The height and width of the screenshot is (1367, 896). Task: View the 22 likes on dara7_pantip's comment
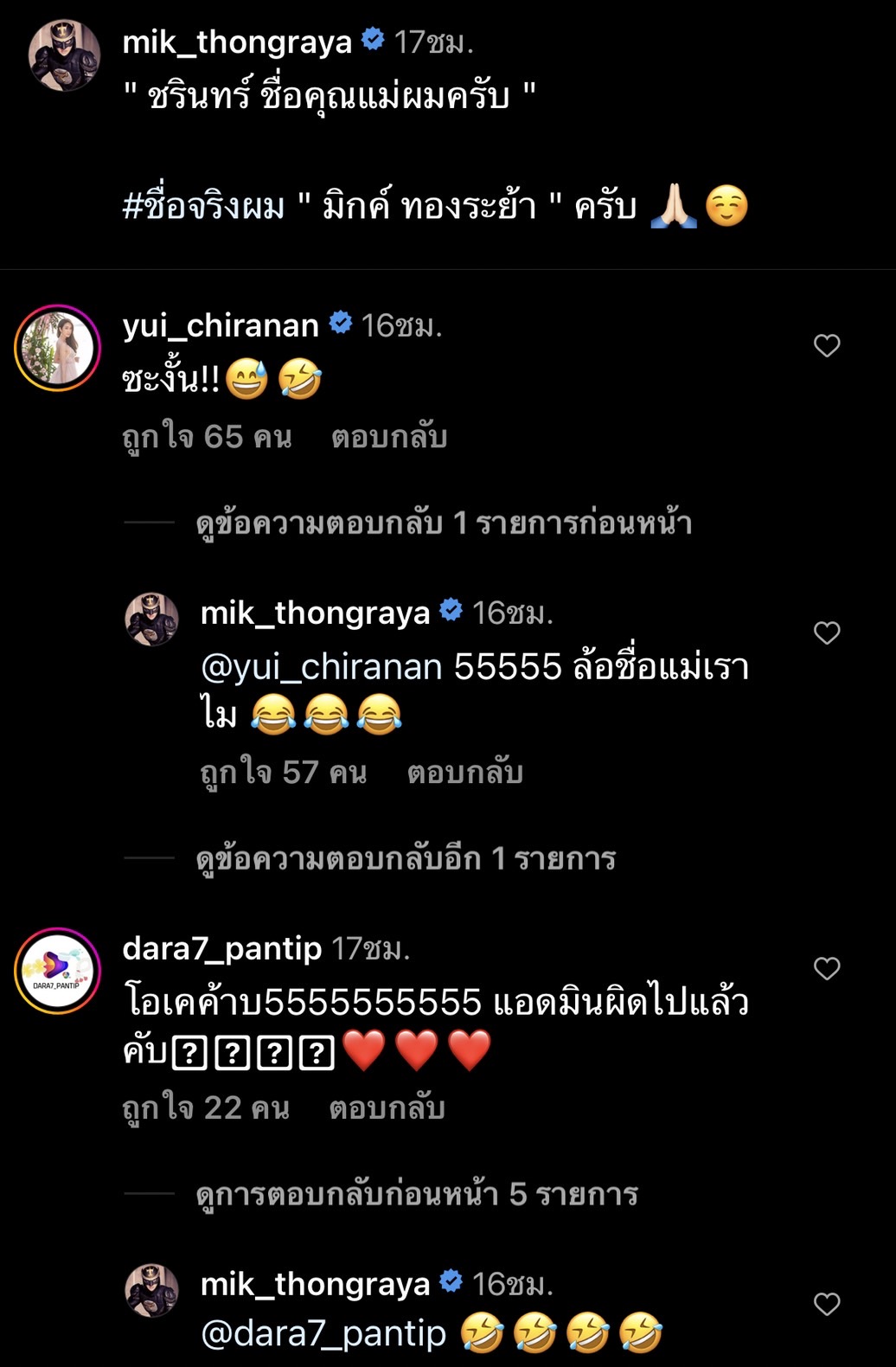pyautogui.click(x=206, y=1108)
